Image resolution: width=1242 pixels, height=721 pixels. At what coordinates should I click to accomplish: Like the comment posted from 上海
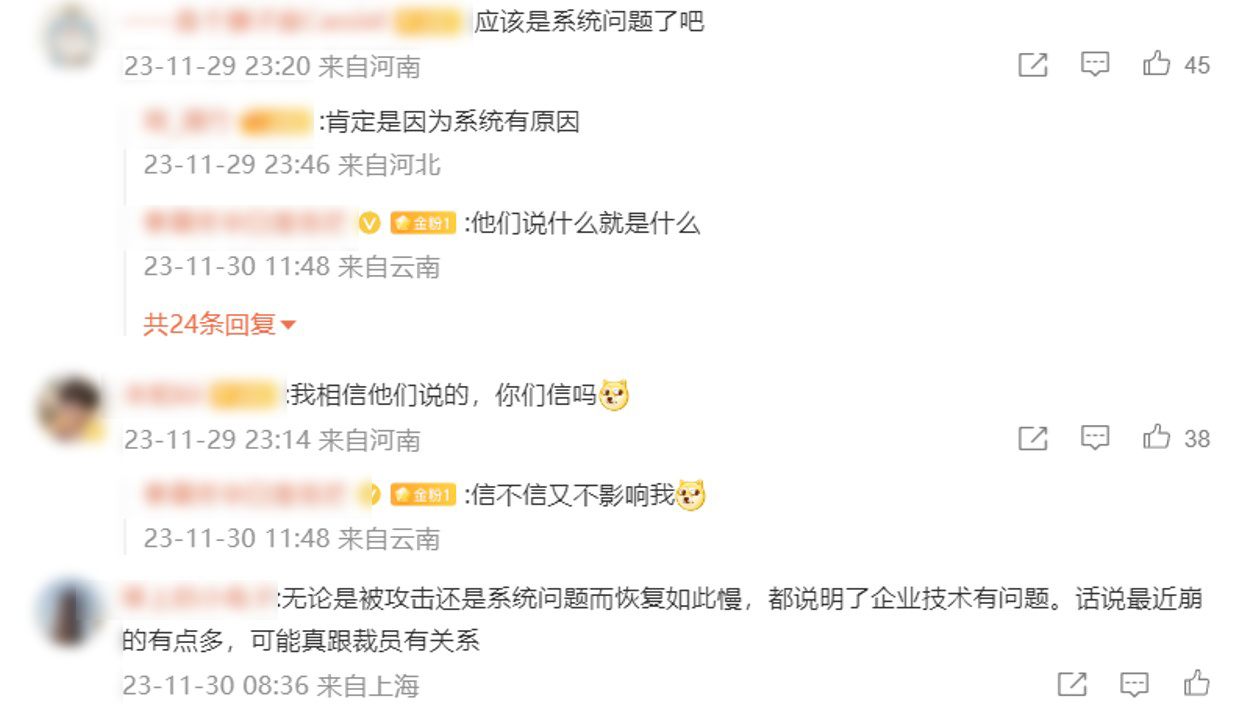click(1197, 684)
